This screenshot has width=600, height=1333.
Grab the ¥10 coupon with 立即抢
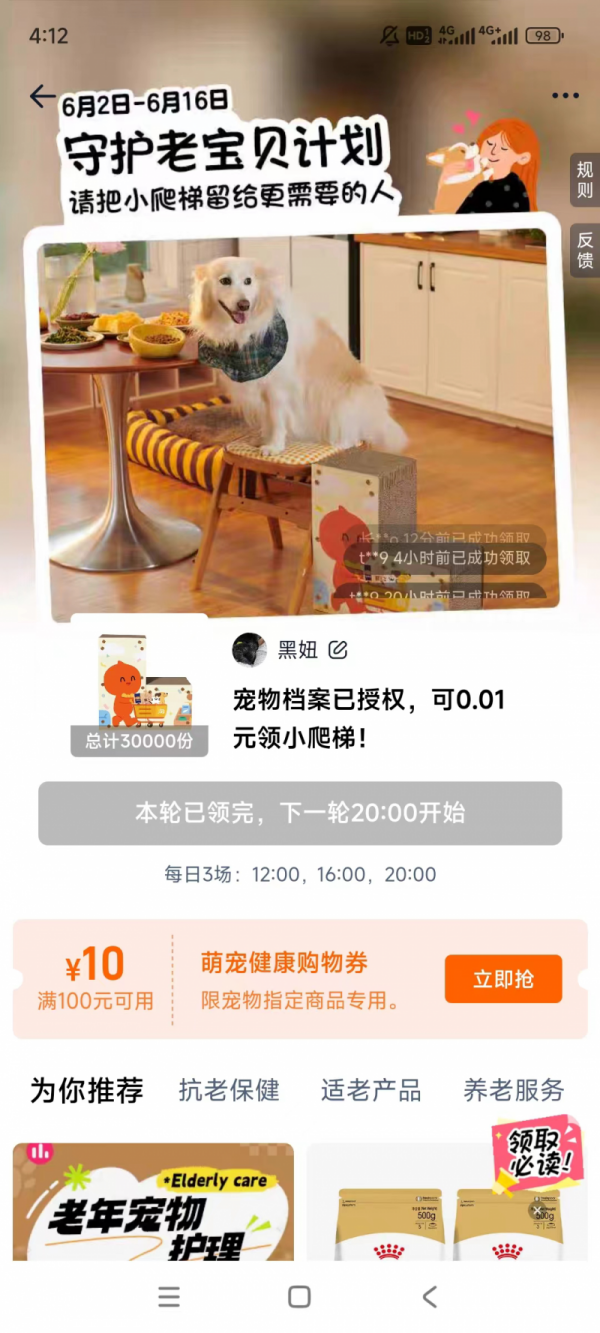(503, 979)
